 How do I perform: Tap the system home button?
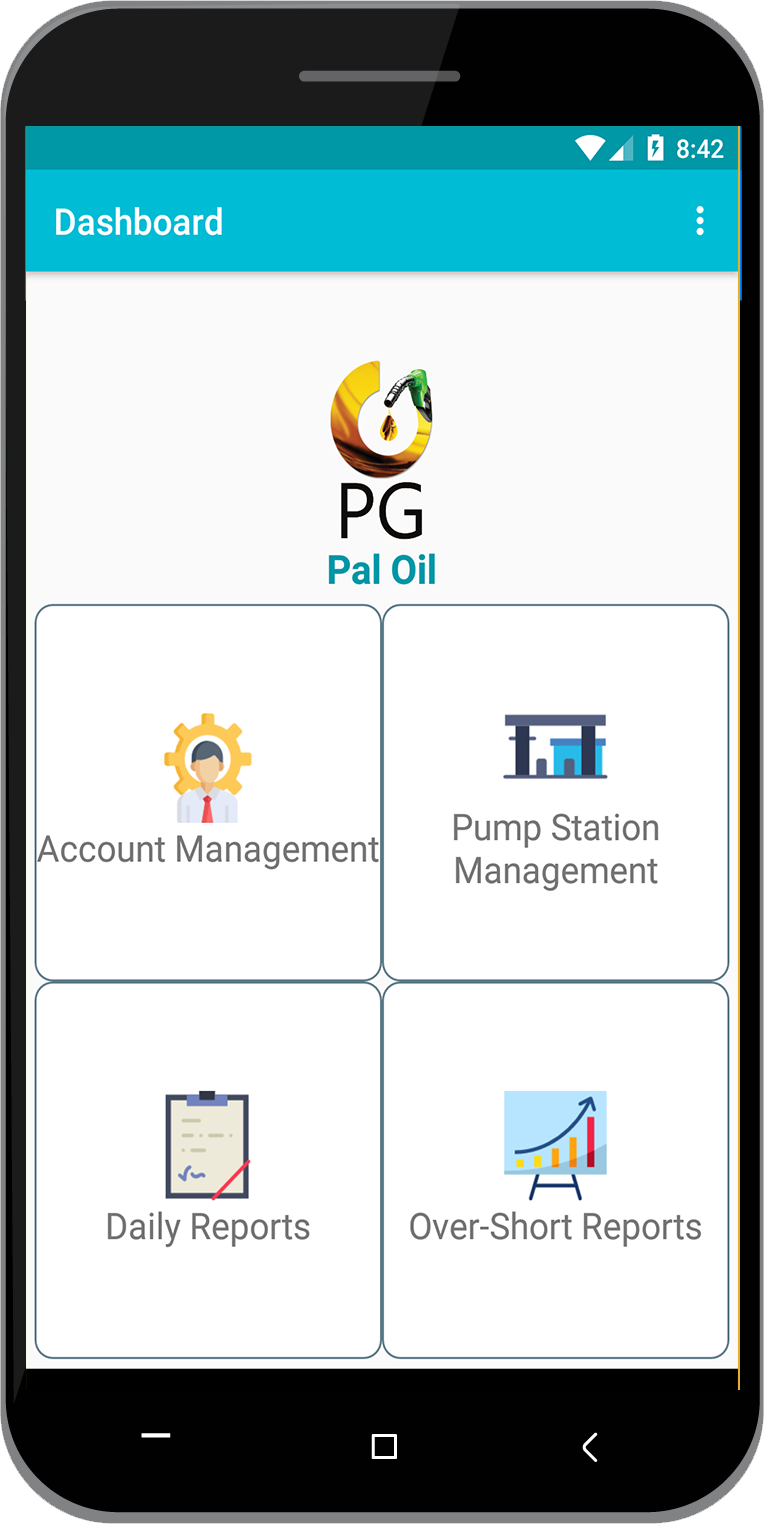[384, 1447]
